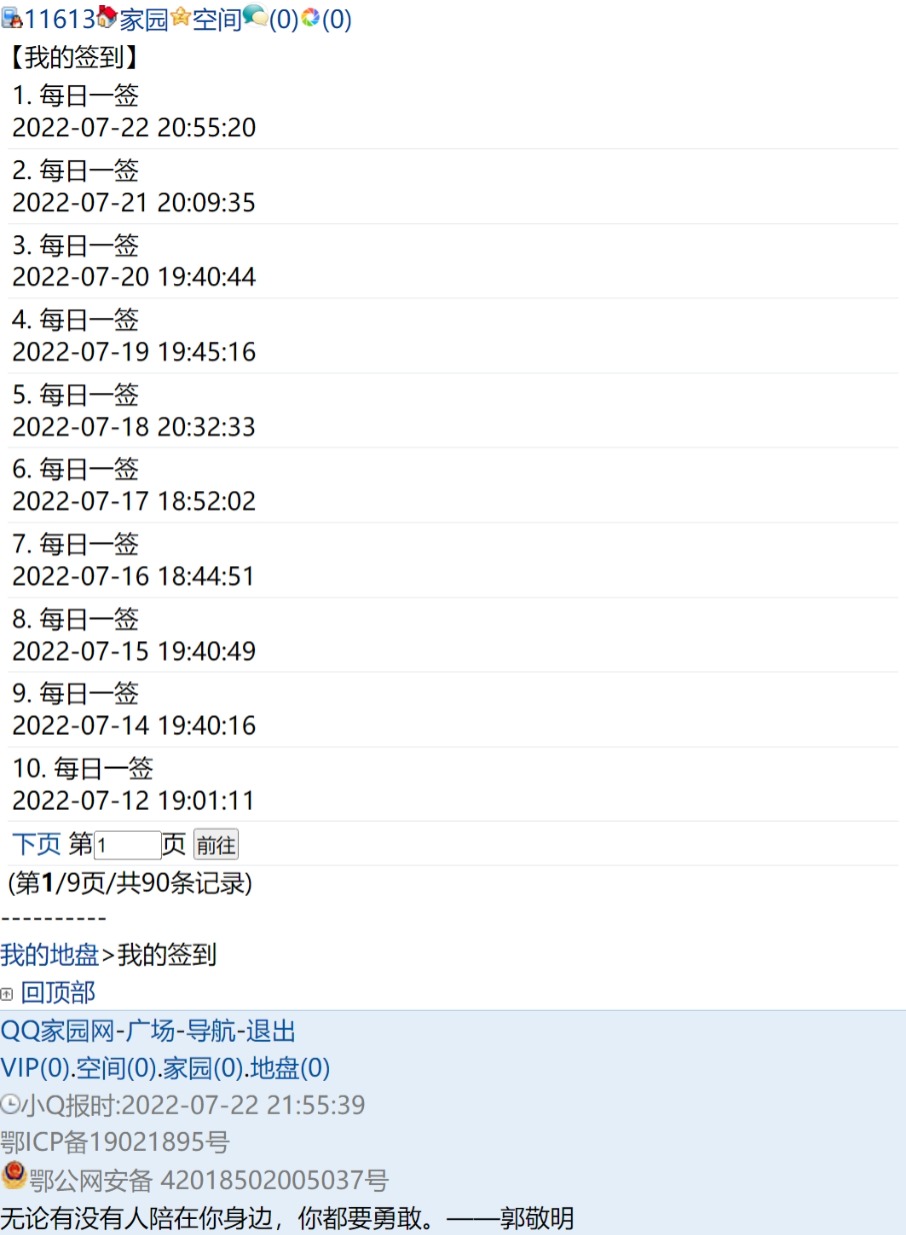Open the 11613 user ID link
Viewport: 906px width, 1235px height.
59,19
